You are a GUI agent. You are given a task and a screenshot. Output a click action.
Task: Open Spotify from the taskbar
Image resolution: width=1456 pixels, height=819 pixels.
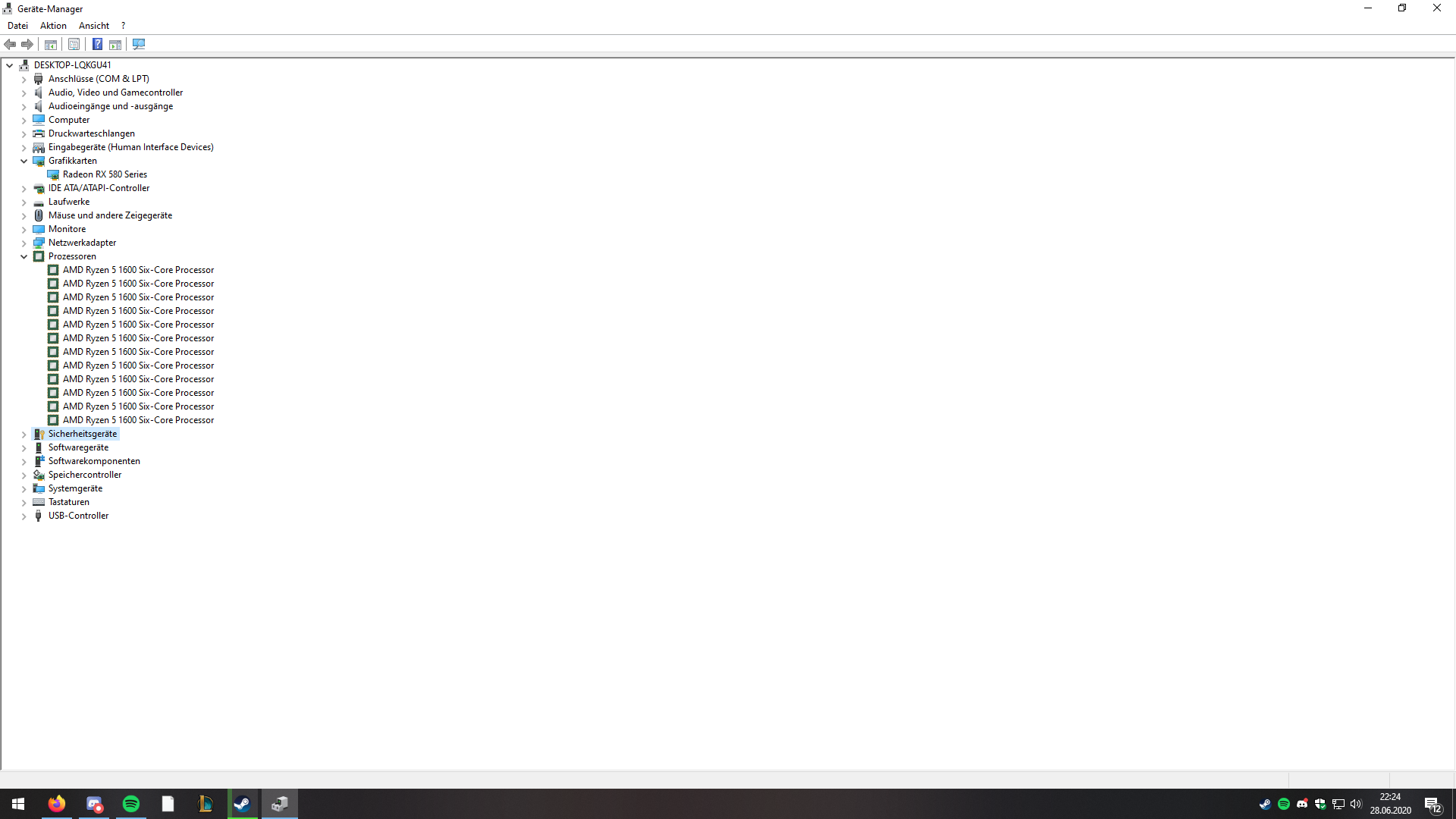click(131, 804)
